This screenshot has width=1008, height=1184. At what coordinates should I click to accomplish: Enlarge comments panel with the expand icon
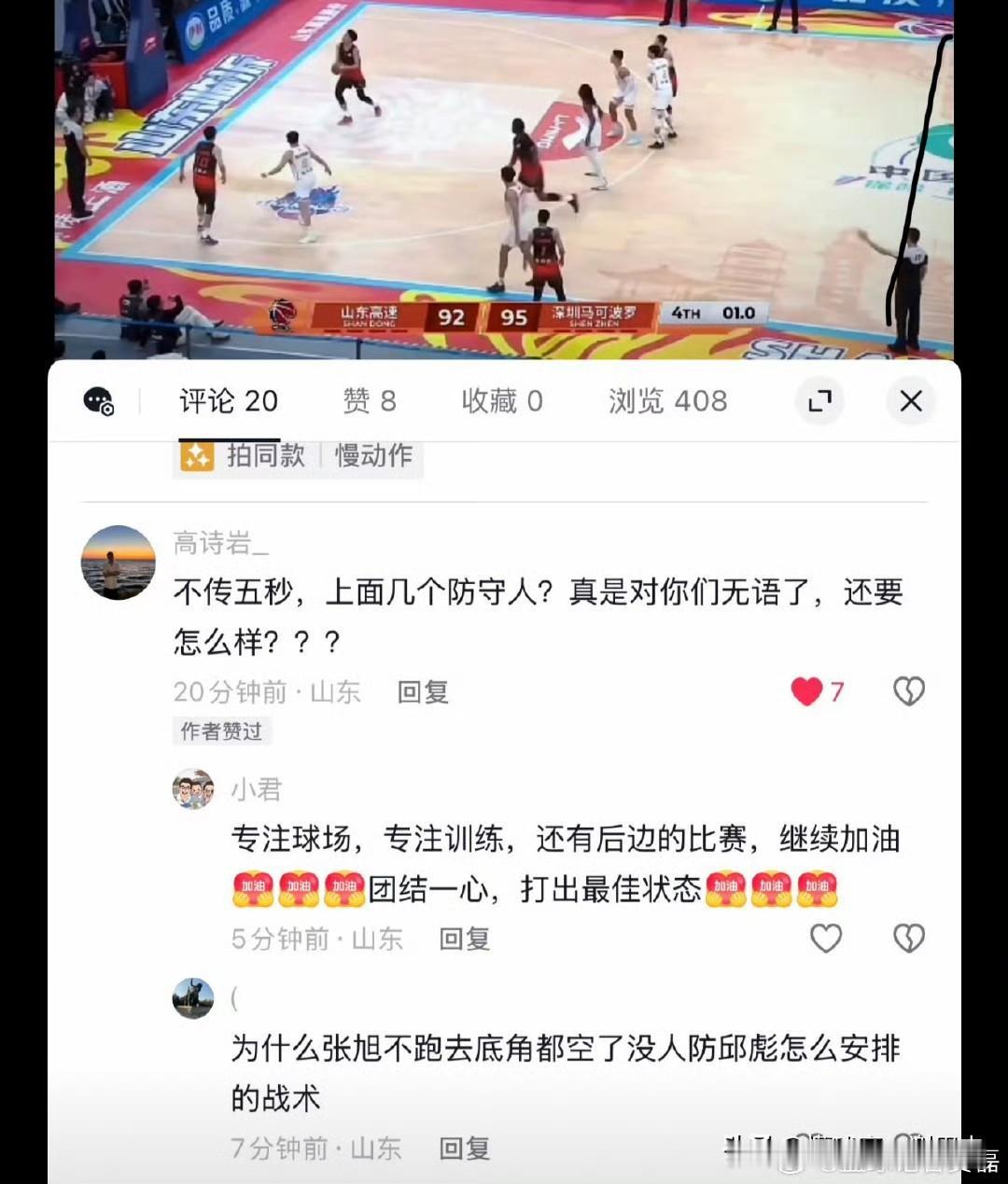click(x=819, y=401)
